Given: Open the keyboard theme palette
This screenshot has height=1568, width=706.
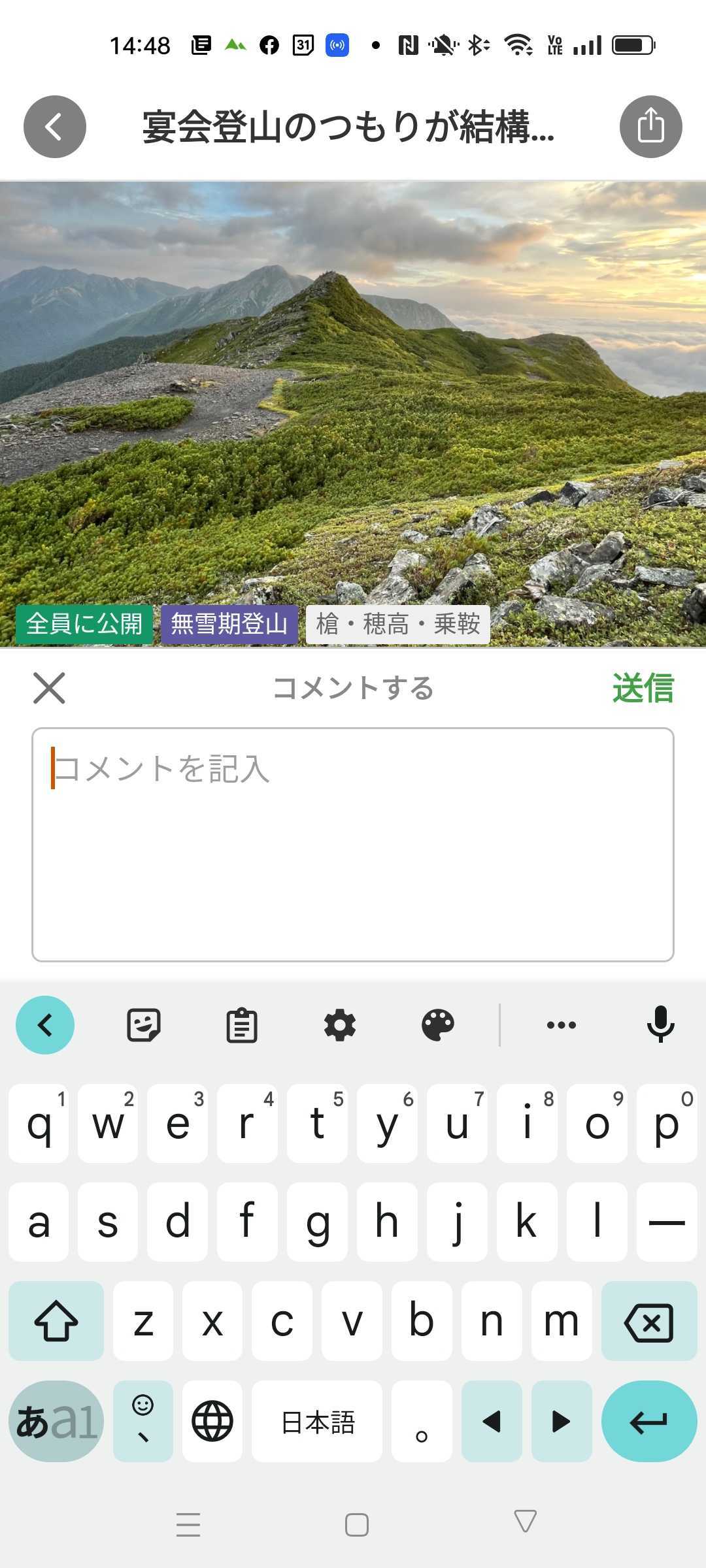Looking at the screenshot, I should 438,1025.
